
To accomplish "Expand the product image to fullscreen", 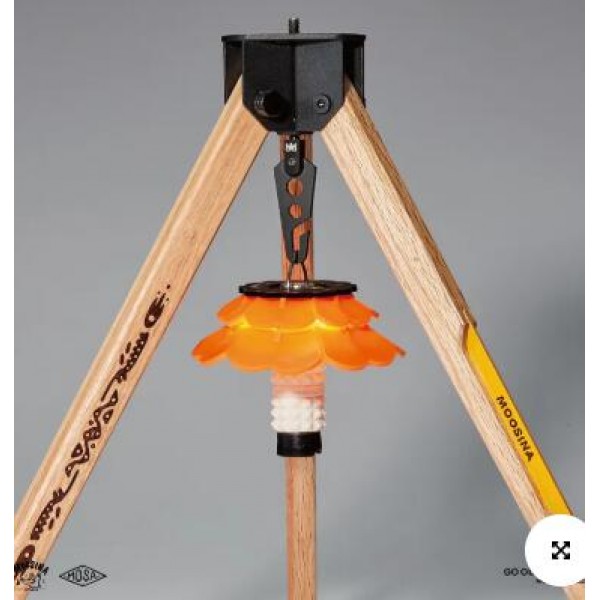I will [561, 550].
